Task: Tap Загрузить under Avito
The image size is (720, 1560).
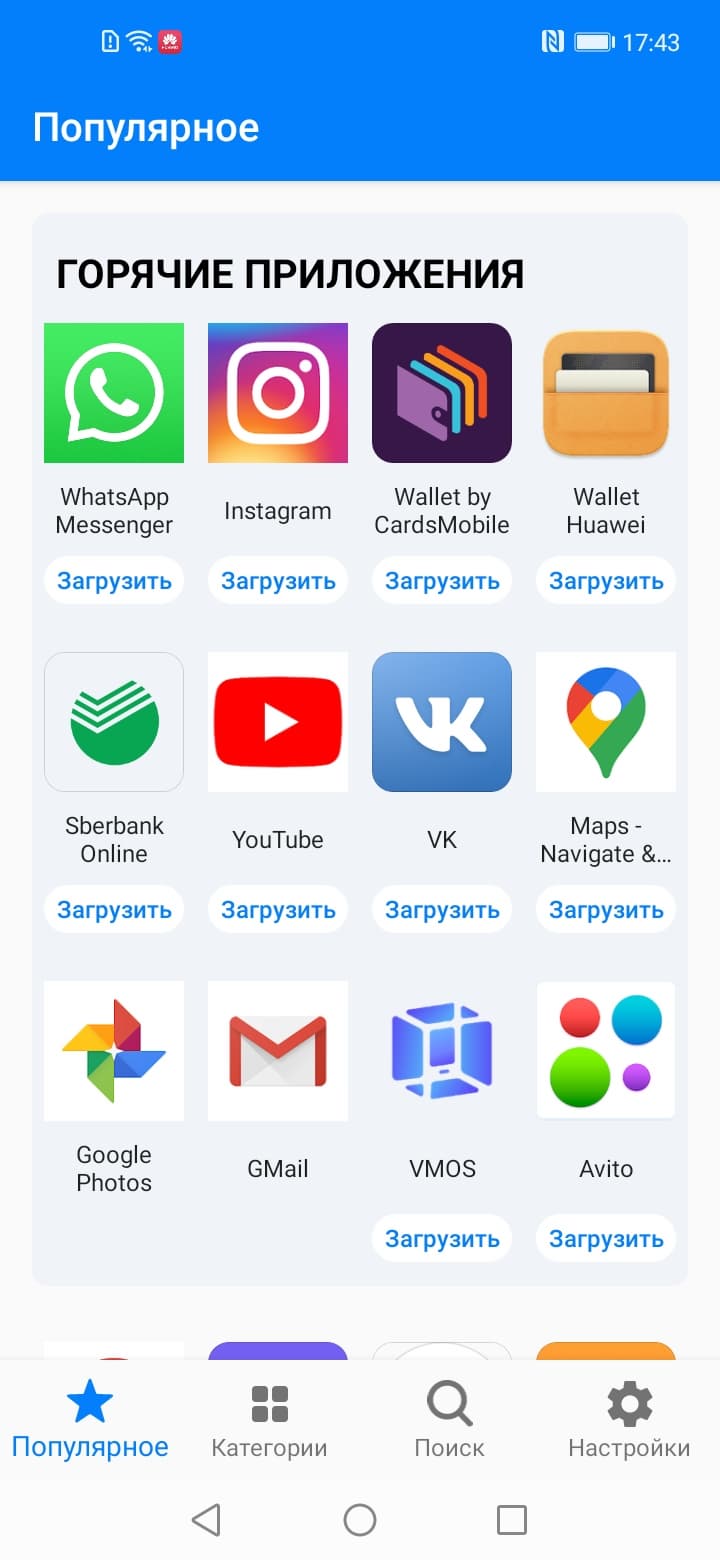Action: point(606,1239)
